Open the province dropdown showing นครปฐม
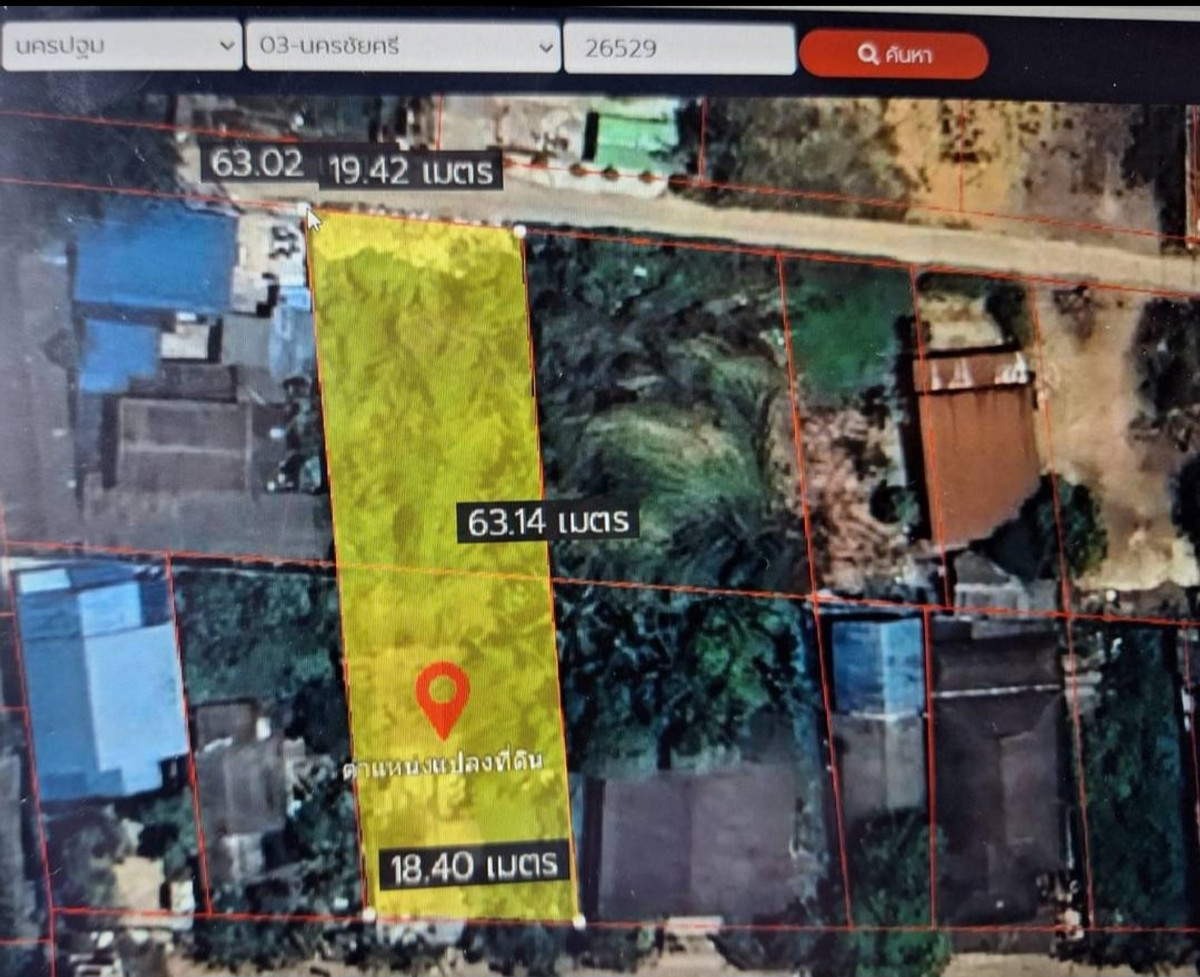 121,47
